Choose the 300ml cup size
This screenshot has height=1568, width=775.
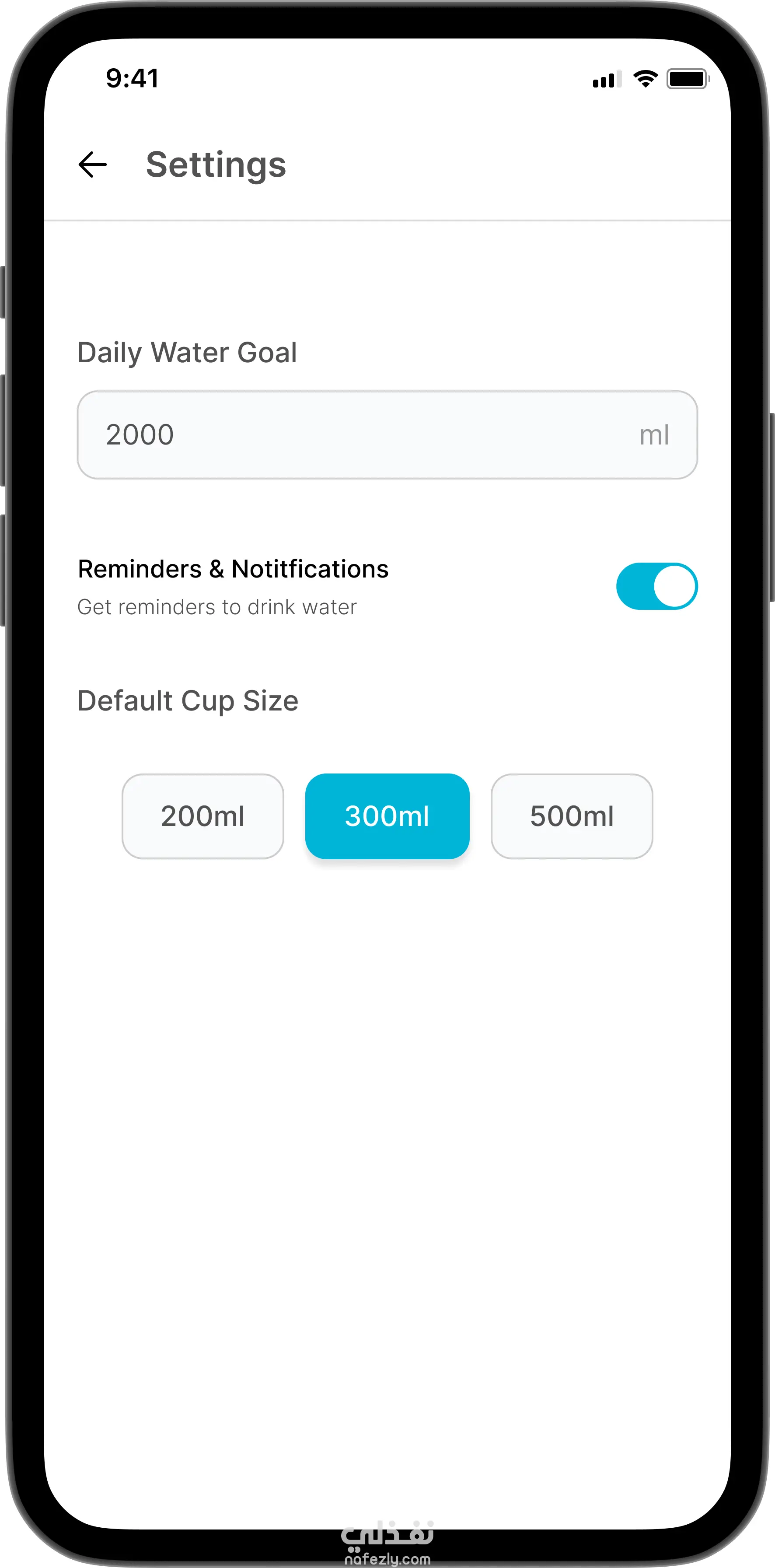click(x=387, y=816)
